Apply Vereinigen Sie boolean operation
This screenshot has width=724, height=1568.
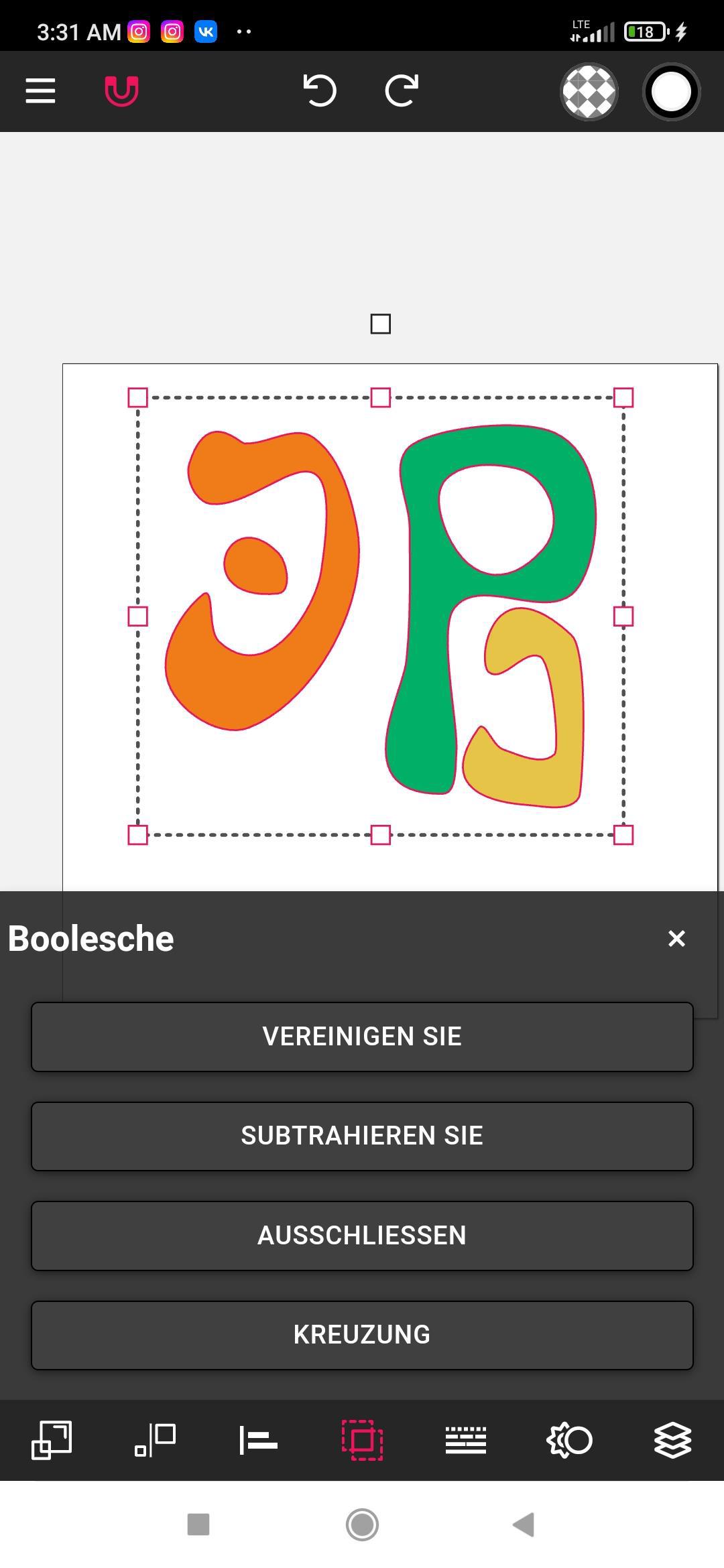tap(362, 1037)
